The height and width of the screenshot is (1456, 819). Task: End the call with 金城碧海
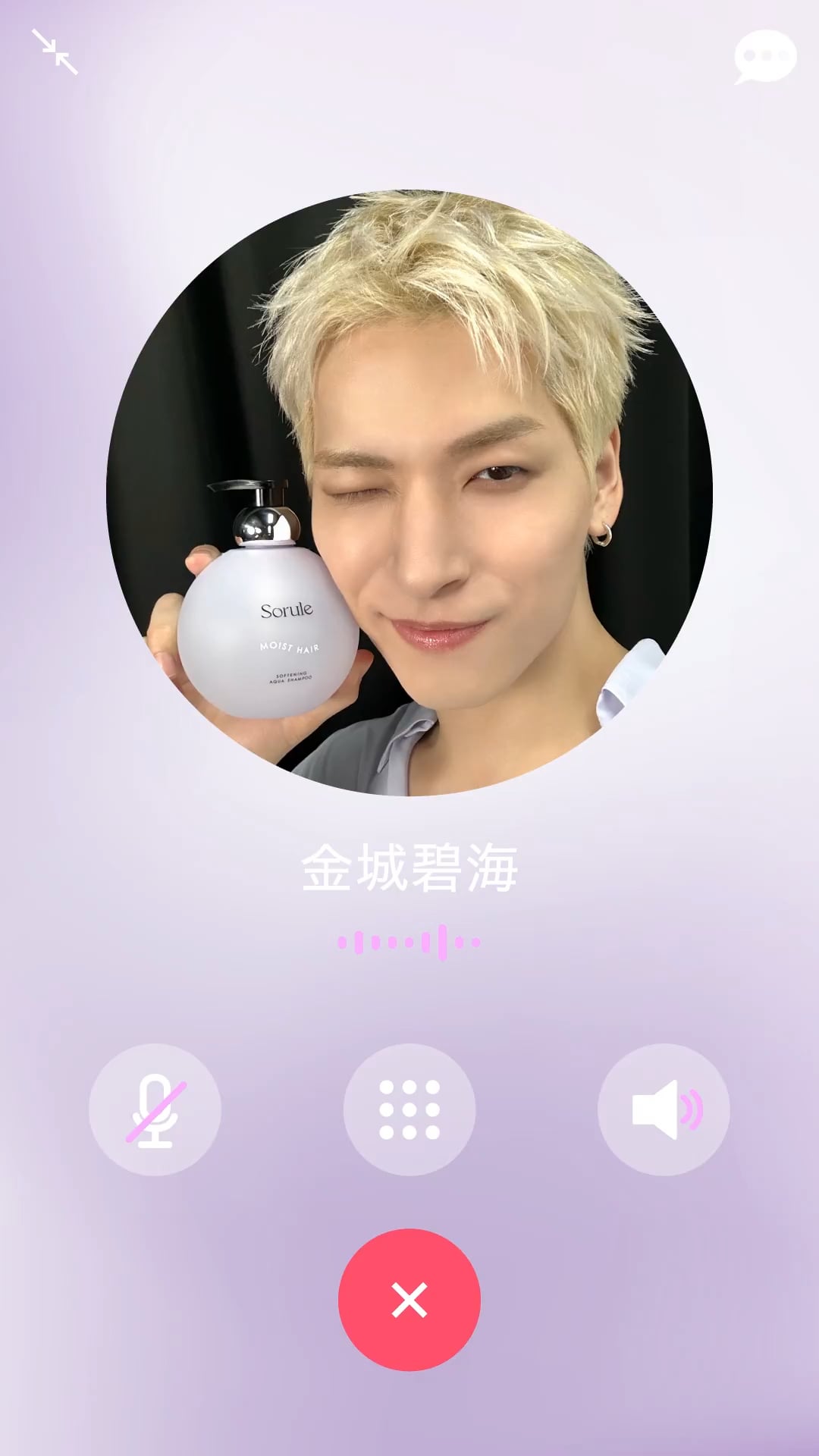[x=409, y=1300]
